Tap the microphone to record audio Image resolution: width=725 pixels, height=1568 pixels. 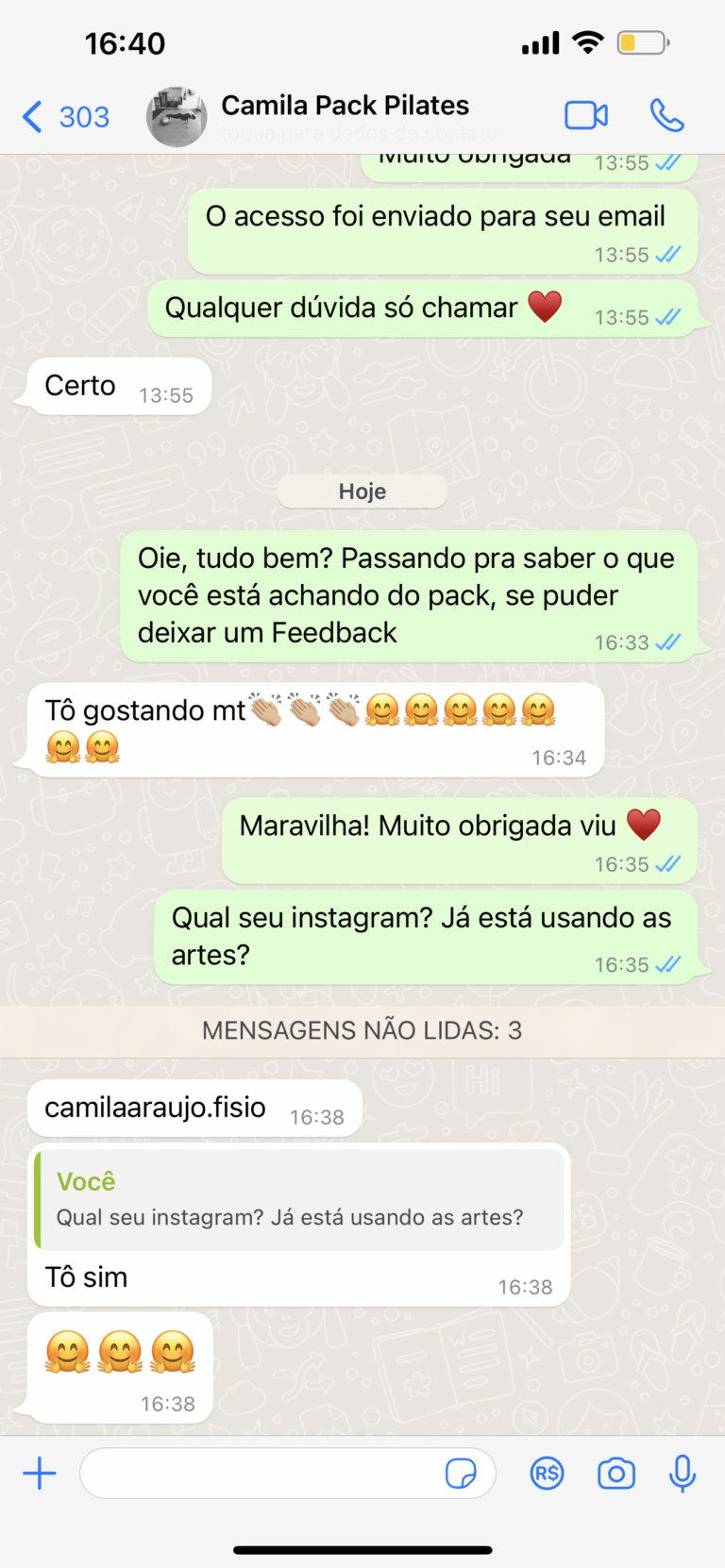click(683, 1473)
